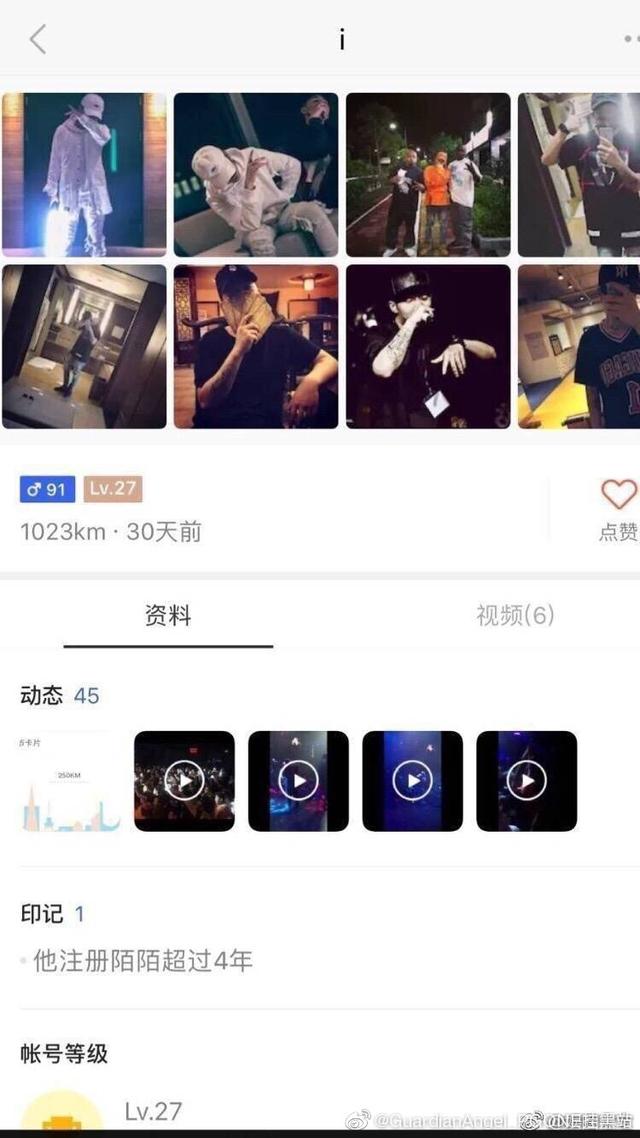Open the photo with phone covering face at table
640x1138 pixels.
pyautogui.click(x=255, y=346)
